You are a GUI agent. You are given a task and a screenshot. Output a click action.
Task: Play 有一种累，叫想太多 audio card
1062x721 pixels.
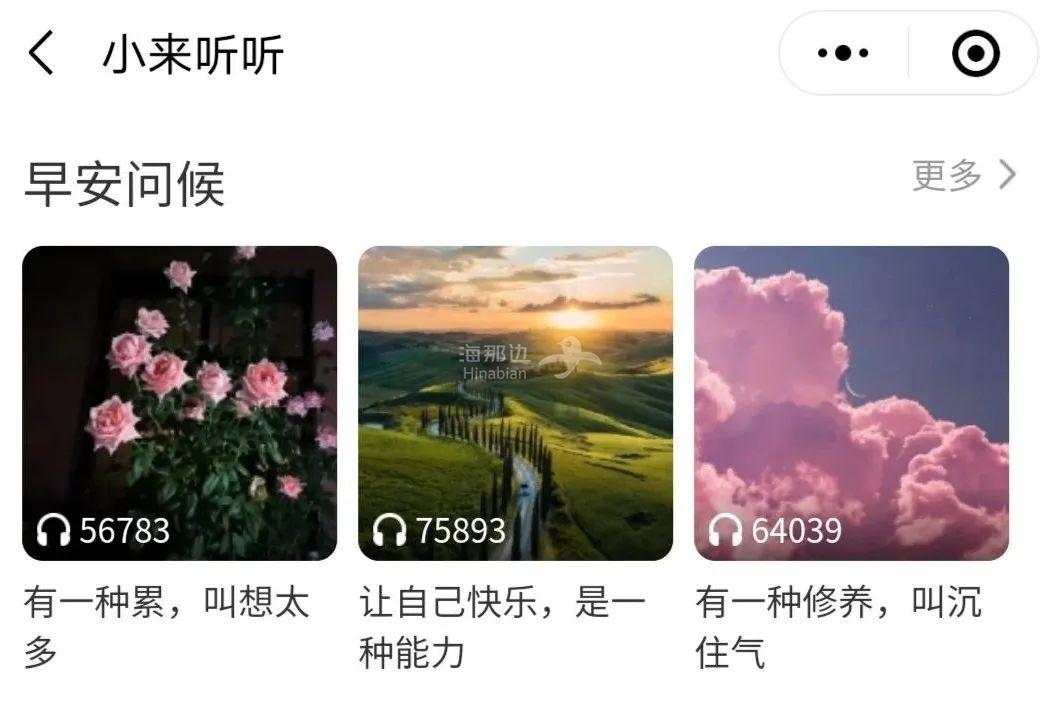click(180, 403)
